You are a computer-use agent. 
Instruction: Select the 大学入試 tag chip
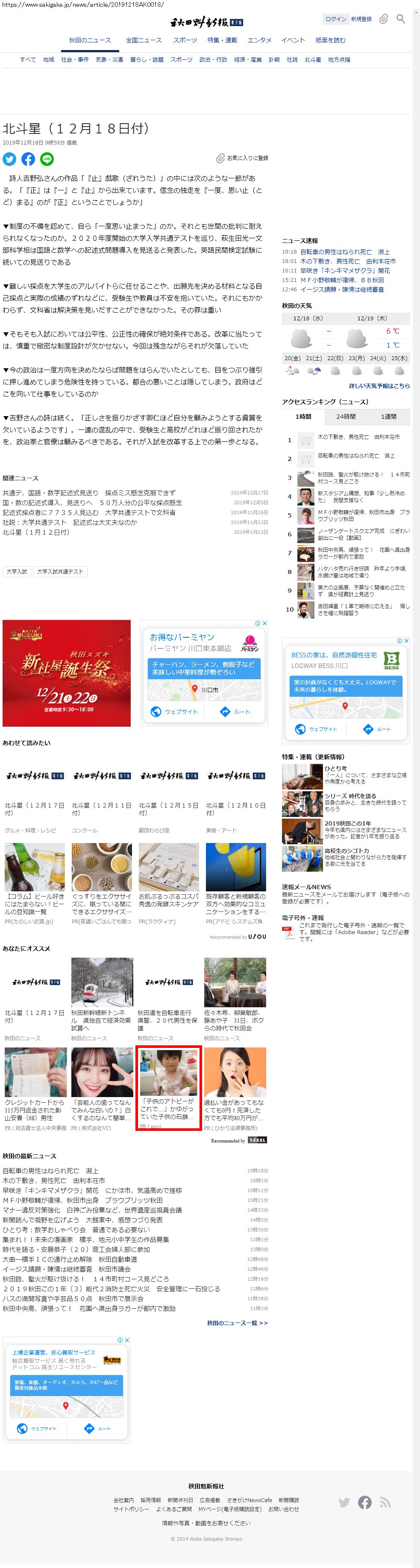click(x=17, y=571)
